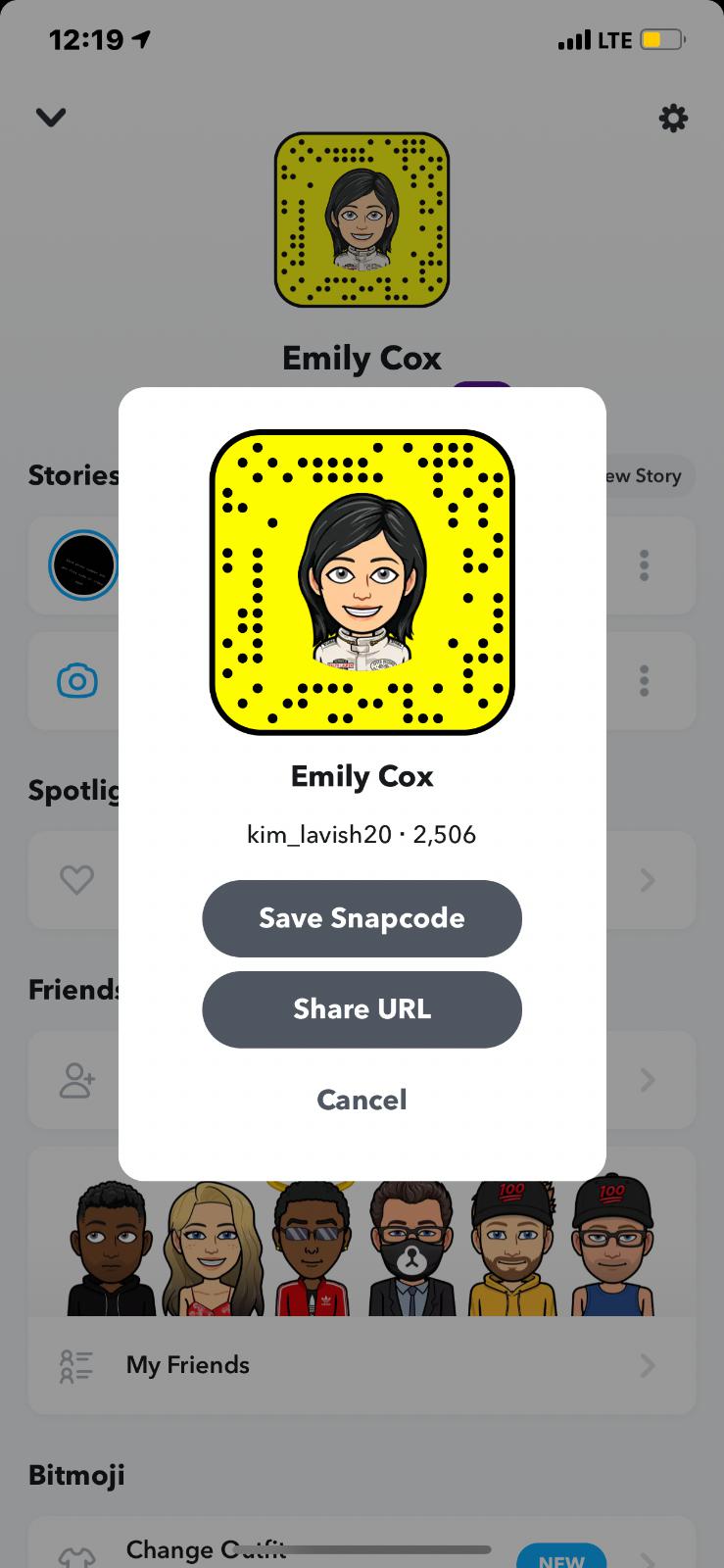This screenshot has height=1568, width=724.
Task: Cancel the Snapcode dialog
Action: point(362,1100)
